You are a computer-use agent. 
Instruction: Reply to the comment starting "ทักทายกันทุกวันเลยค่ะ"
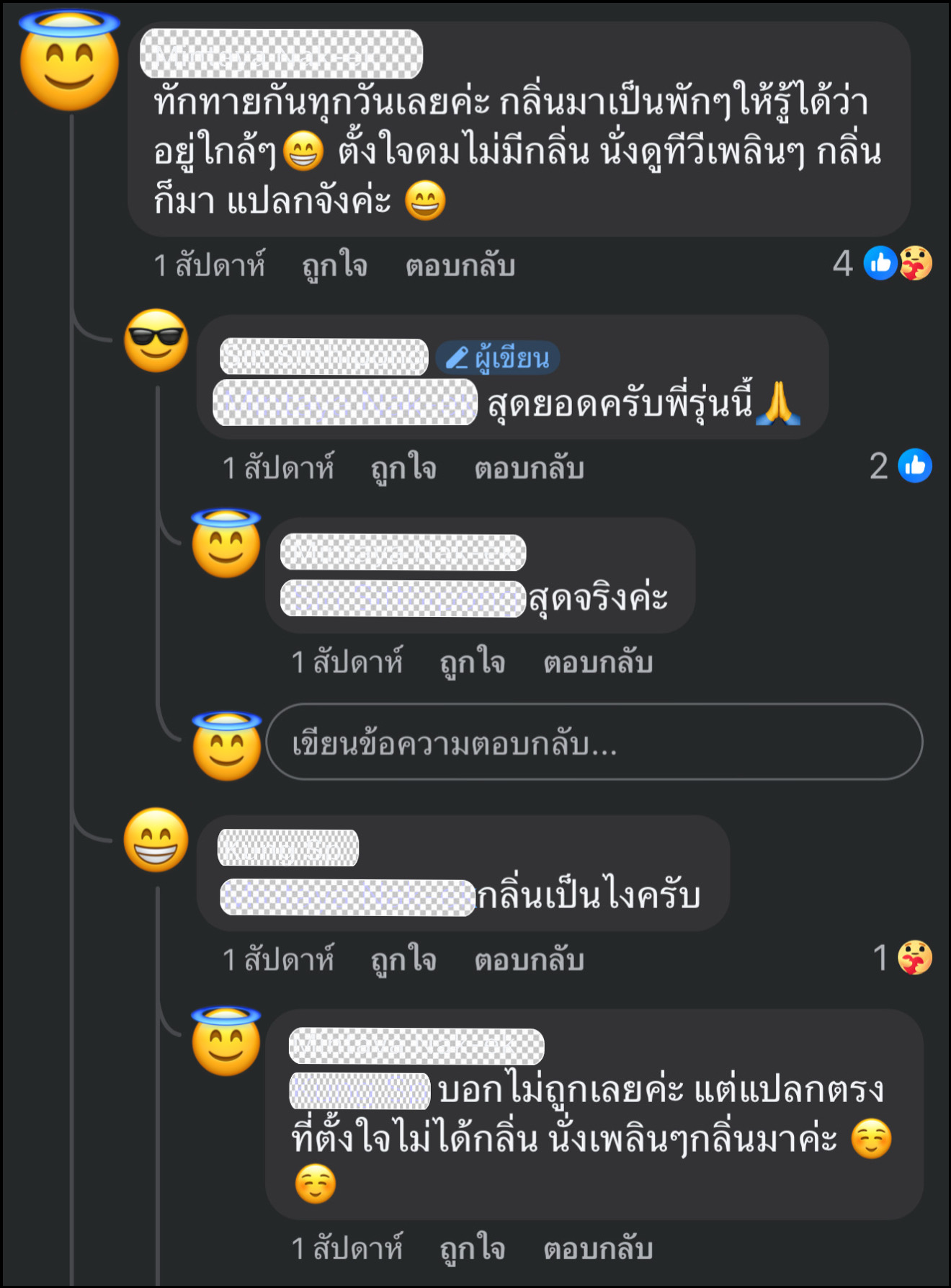click(x=460, y=265)
